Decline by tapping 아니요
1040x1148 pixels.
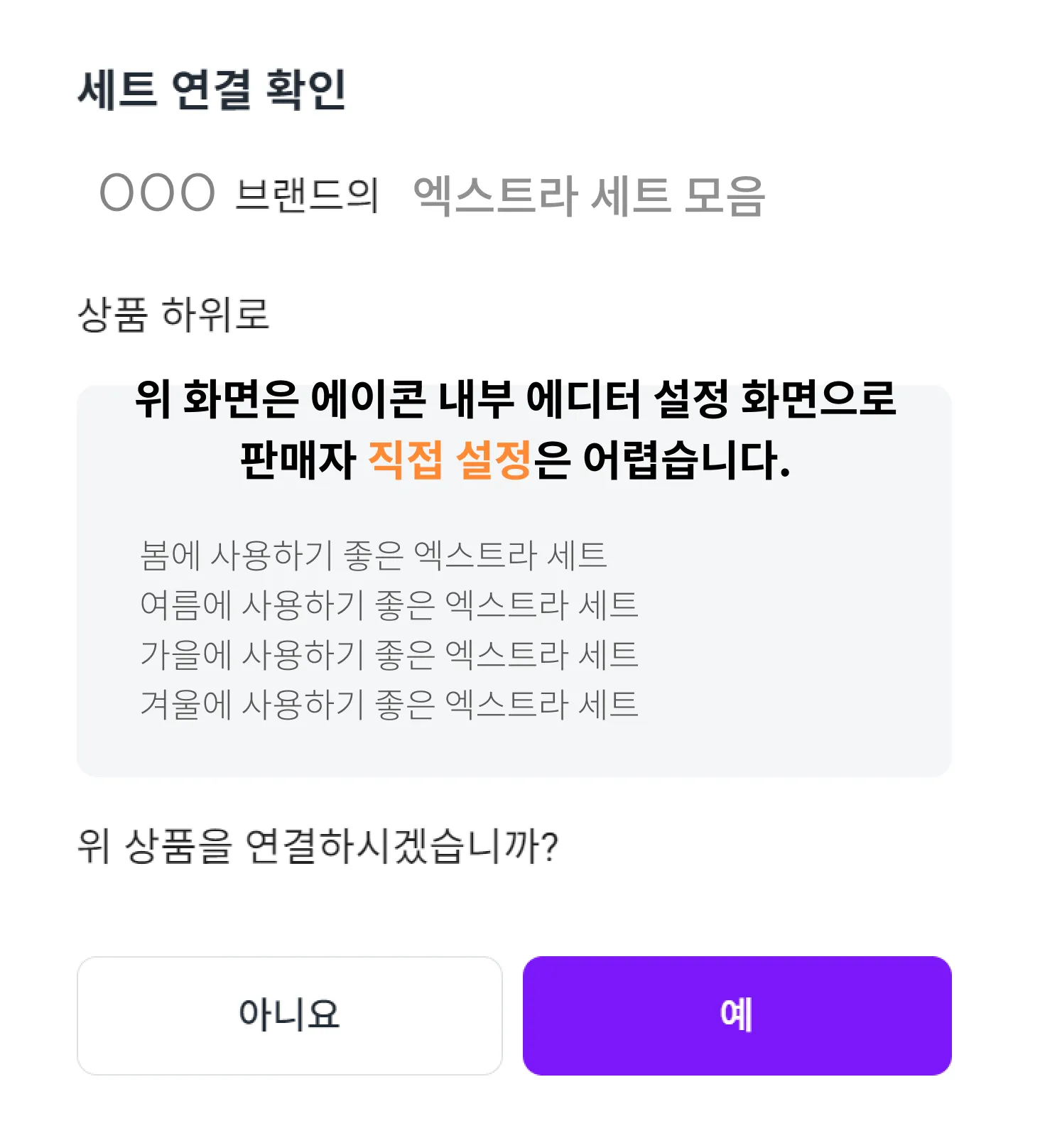pyautogui.click(x=289, y=1015)
